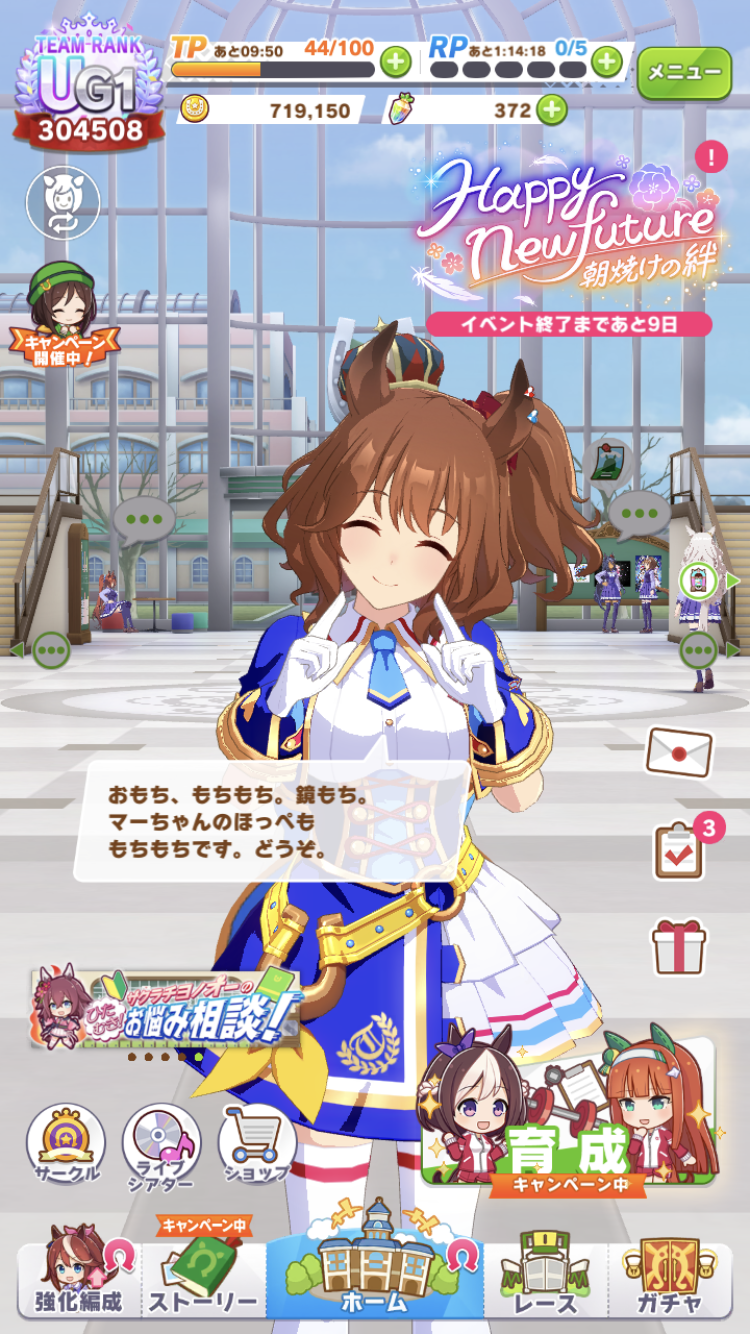The width and height of the screenshot is (750, 1334).
Task: Add jewels with the plus button next to 372
Action: (551, 110)
